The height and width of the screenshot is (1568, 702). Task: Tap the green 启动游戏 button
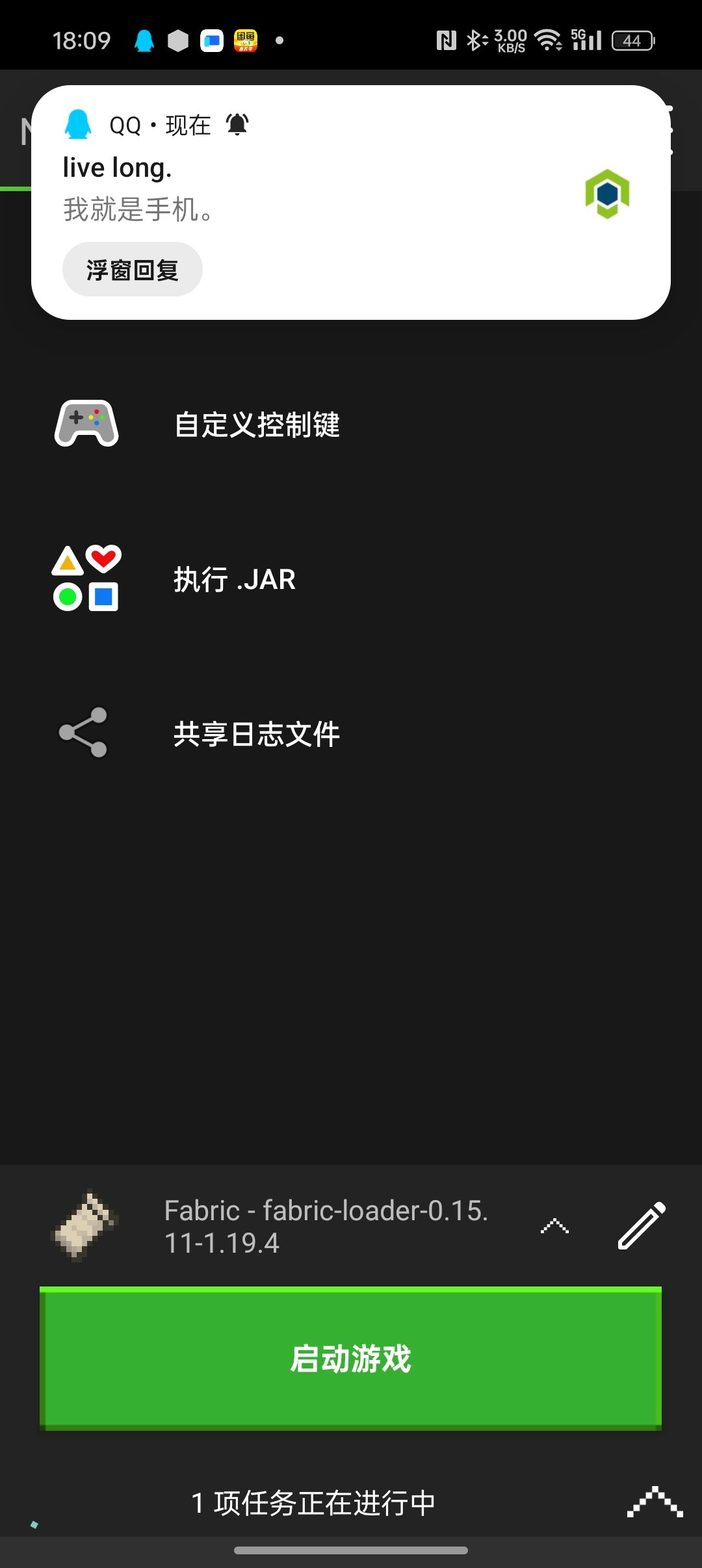[x=350, y=1358]
